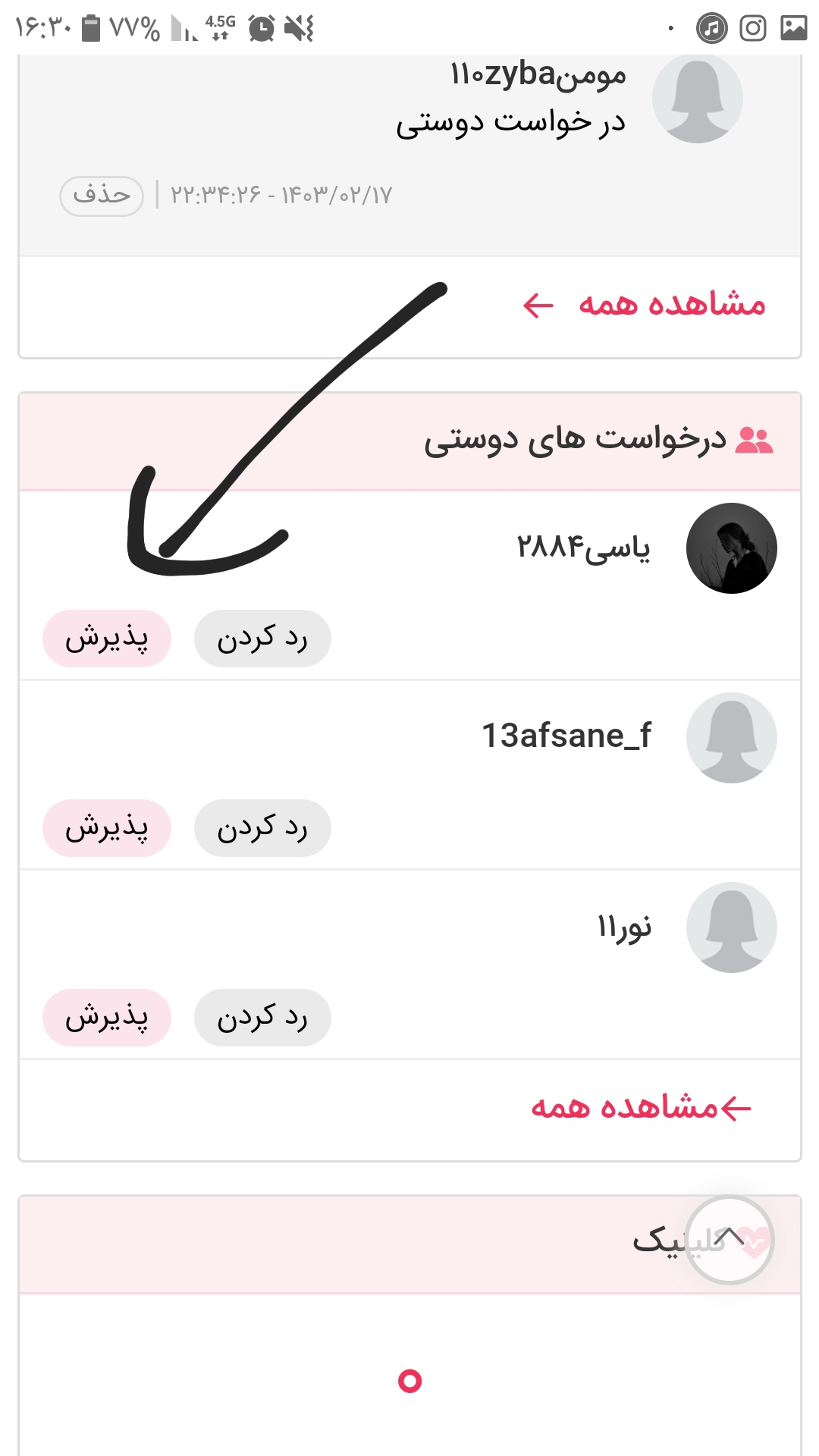
Task: Decline friend request from 13afsane_f
Action: 262,828
